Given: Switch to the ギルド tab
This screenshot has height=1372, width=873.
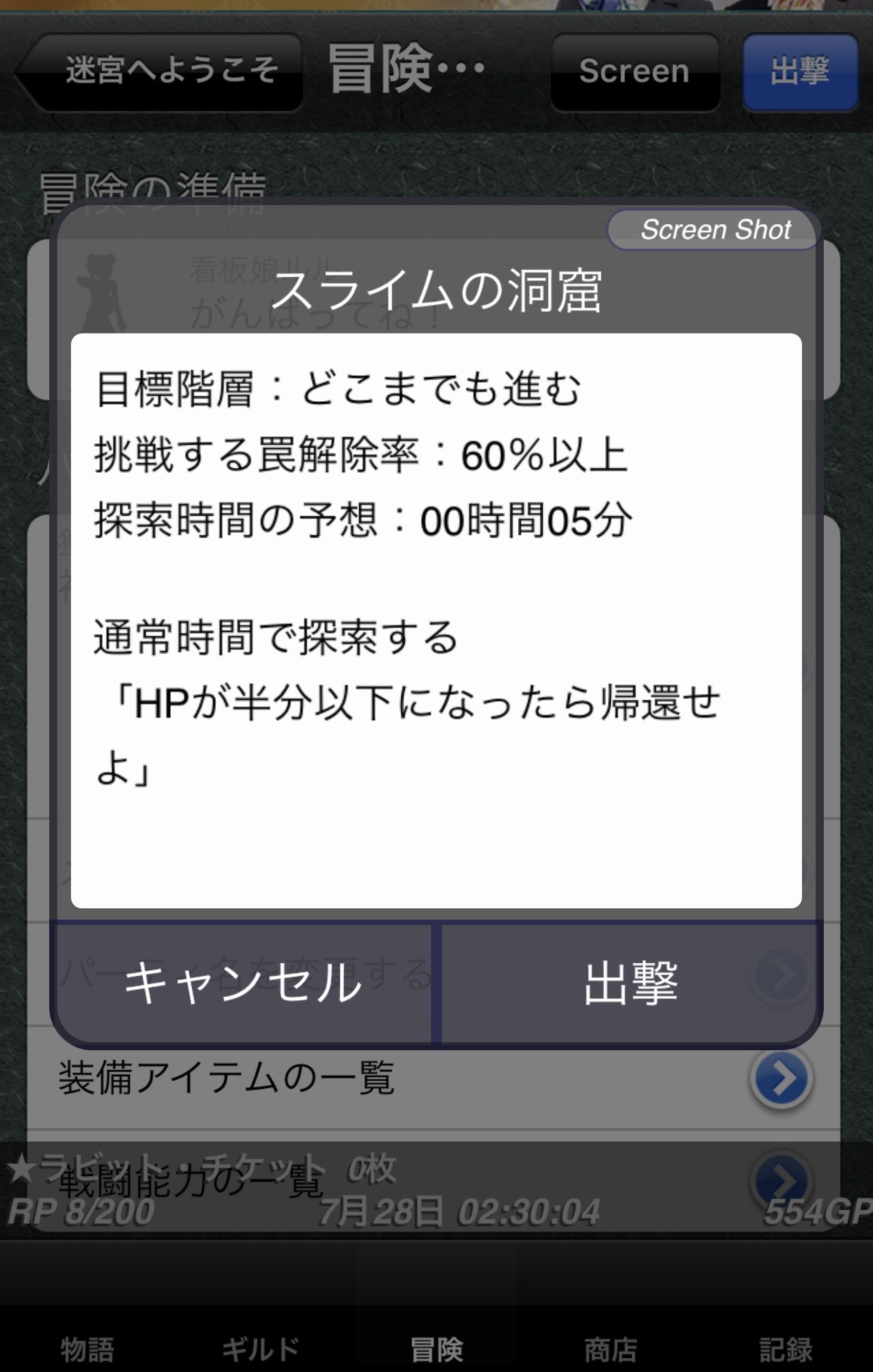Looking at the screenshot, I should 261,1349.
